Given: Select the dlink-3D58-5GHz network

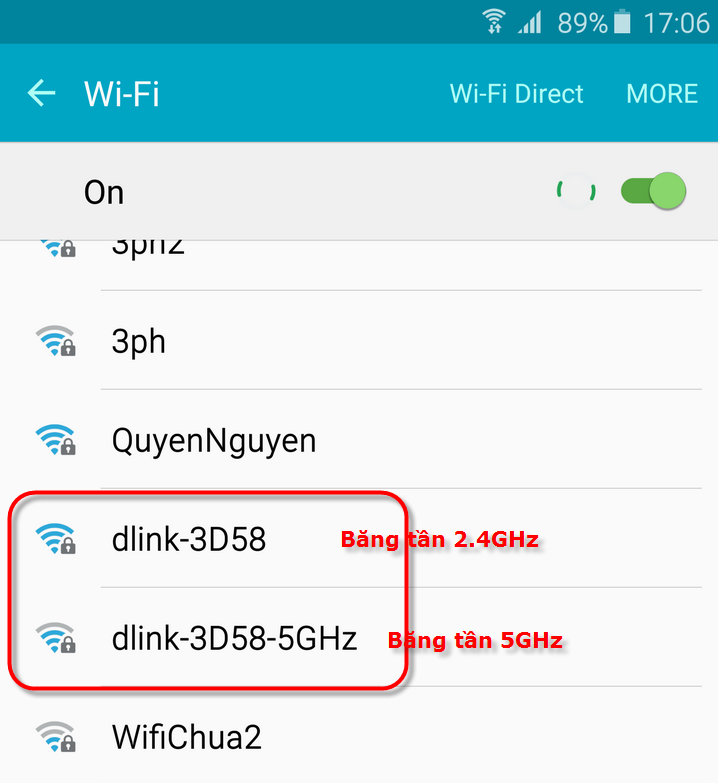Looking at the screenshot, I should point(234,638).
